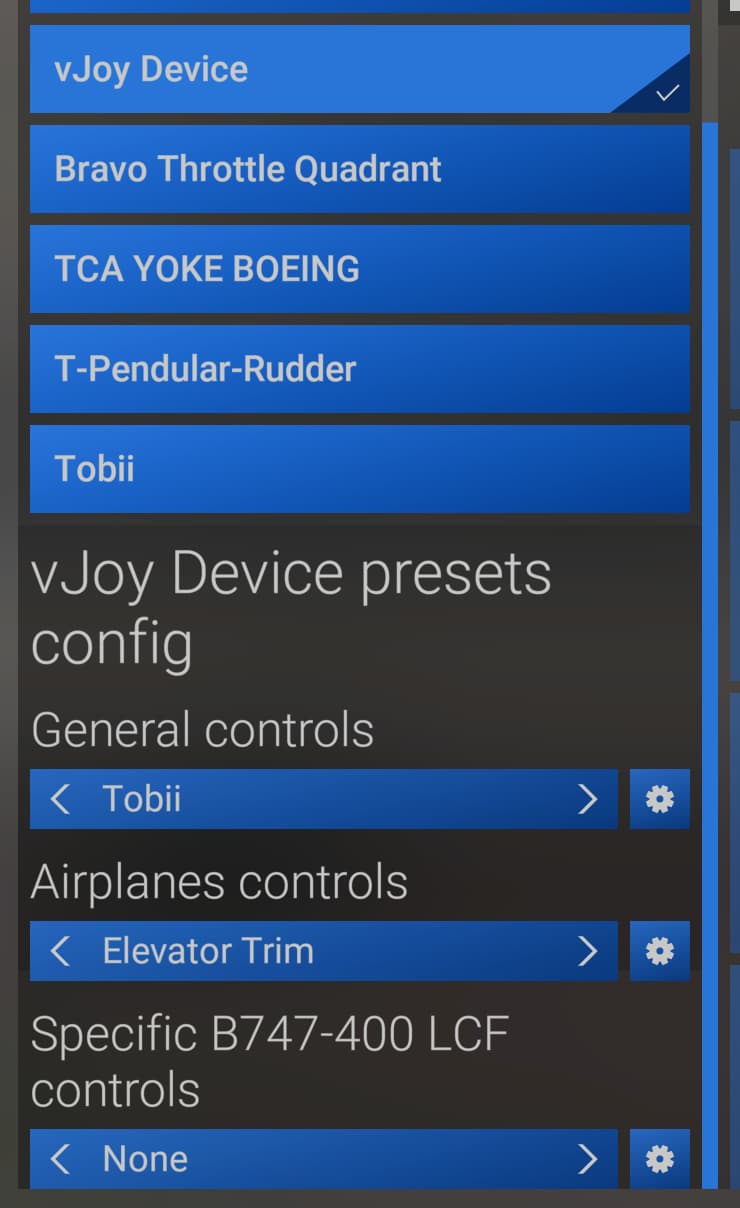The width and height of the screenshot is (740, 1208).
Task: Go to next Specific B747-400 LCF preset
Action: 588,1159
